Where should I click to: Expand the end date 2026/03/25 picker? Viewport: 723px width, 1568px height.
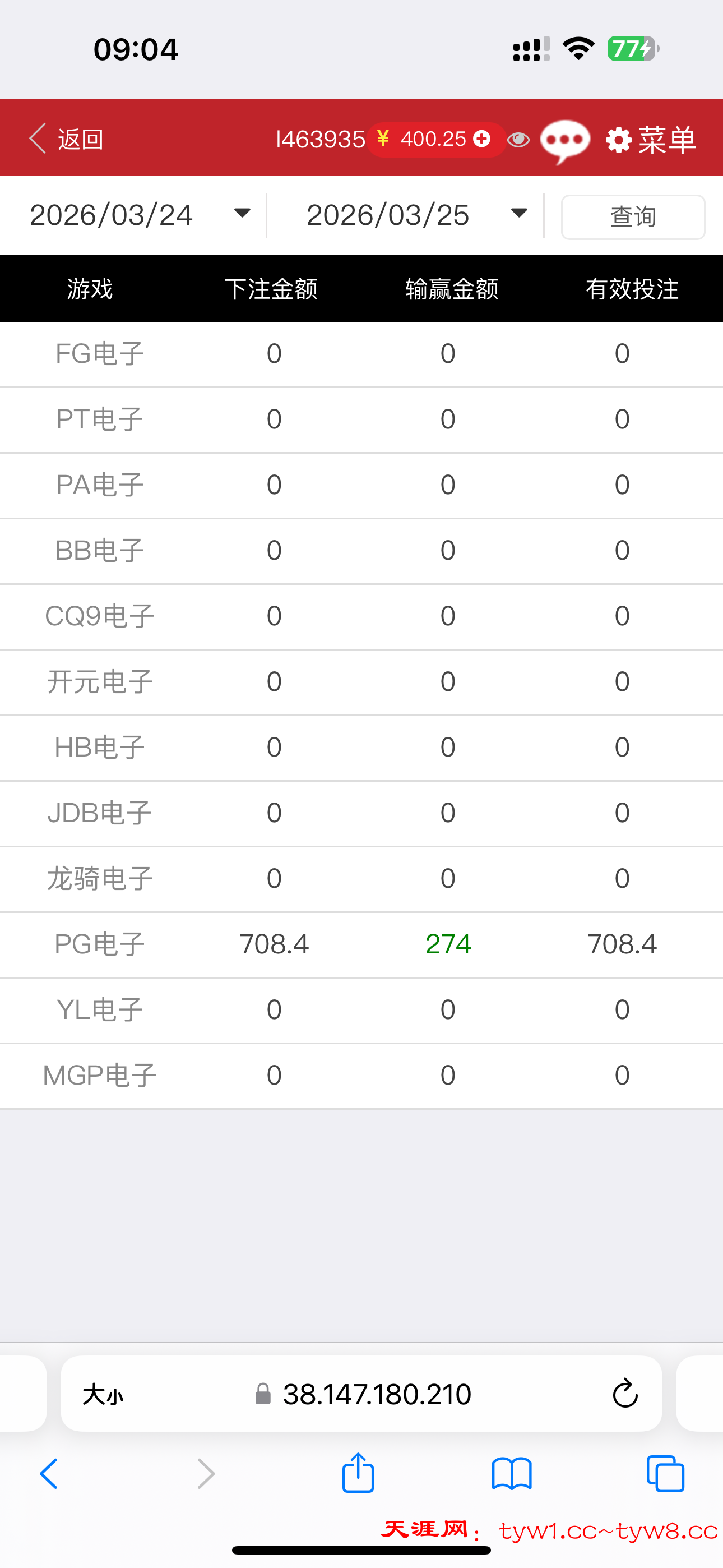point(416,215)
